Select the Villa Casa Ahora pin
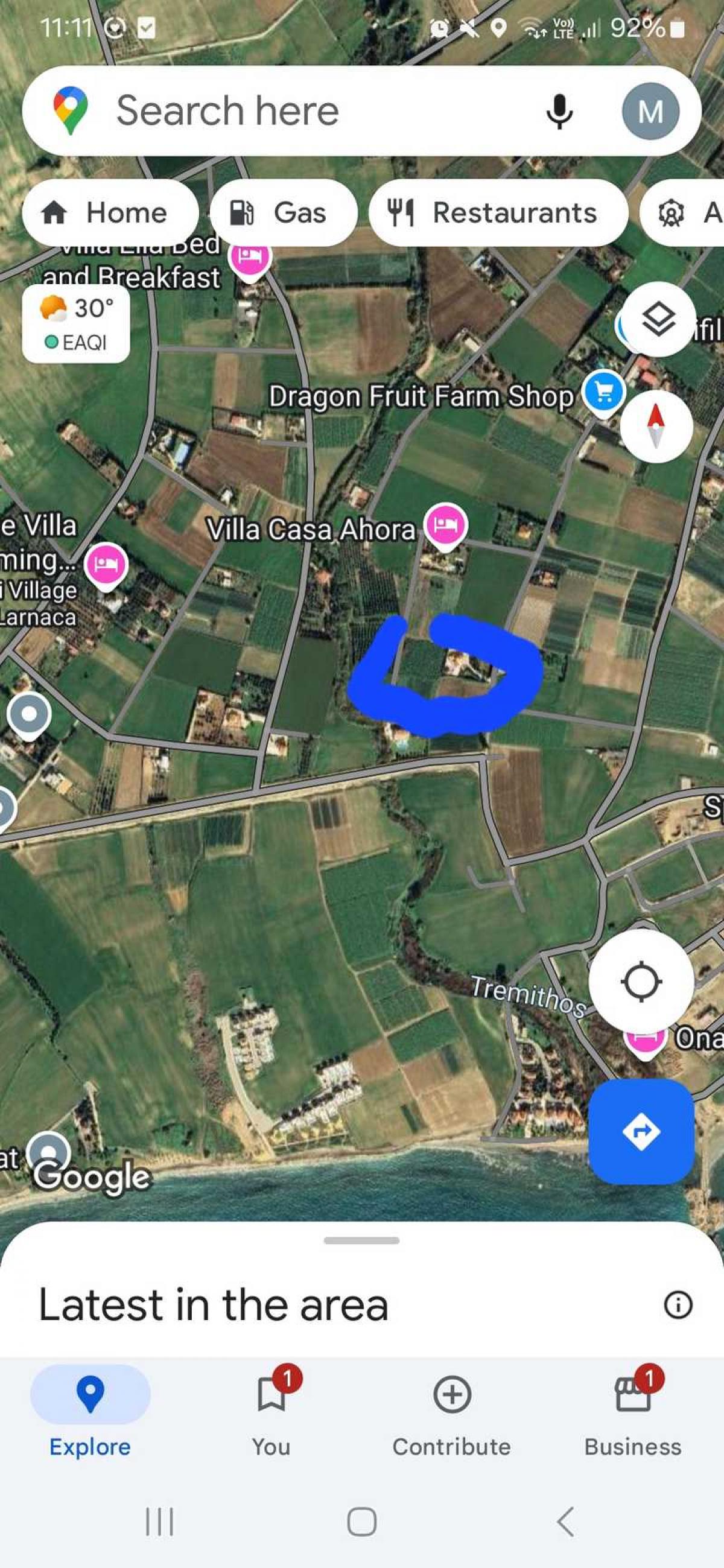This screenshot has height=1568, width=724. [446, 525]
